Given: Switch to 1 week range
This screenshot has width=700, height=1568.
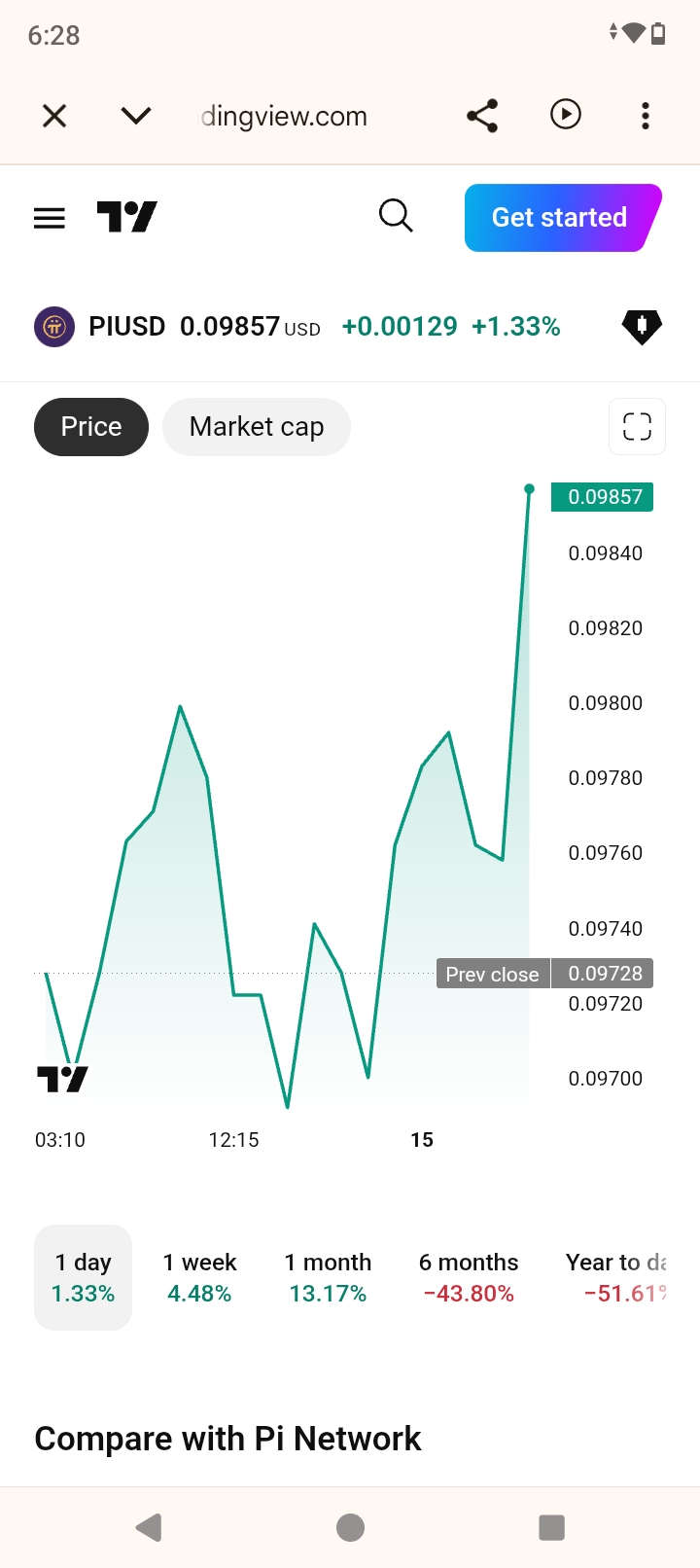Looking at the screenshot, I should tap(199, 1277).
